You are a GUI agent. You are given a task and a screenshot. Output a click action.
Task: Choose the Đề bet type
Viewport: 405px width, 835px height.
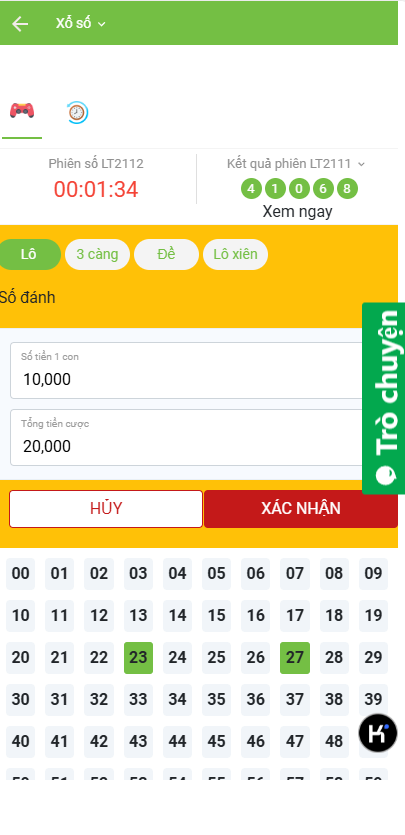[166, 255]
